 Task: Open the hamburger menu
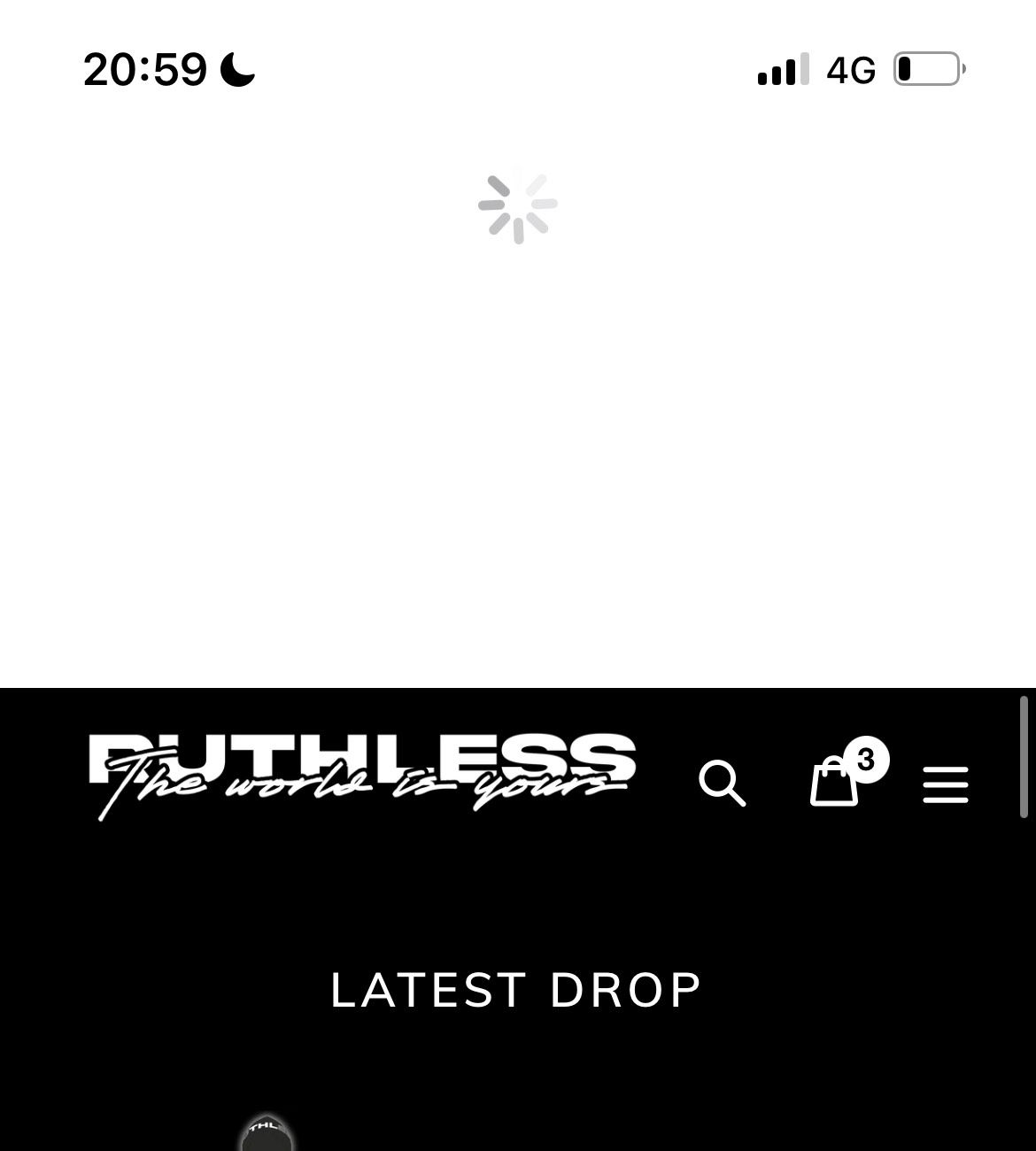click(x=945, y=784)
